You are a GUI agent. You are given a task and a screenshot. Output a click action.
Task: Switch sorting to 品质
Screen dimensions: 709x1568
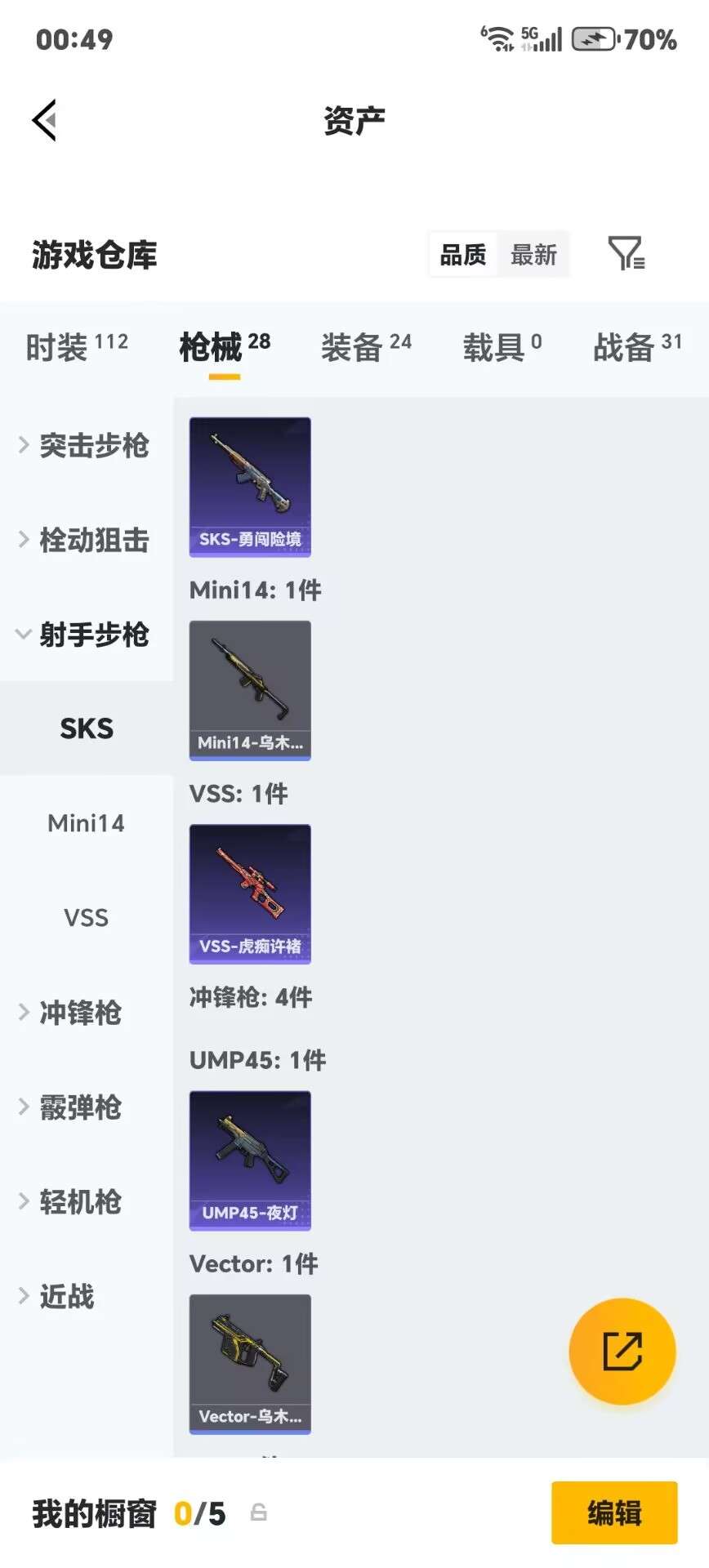pos(462,254)
